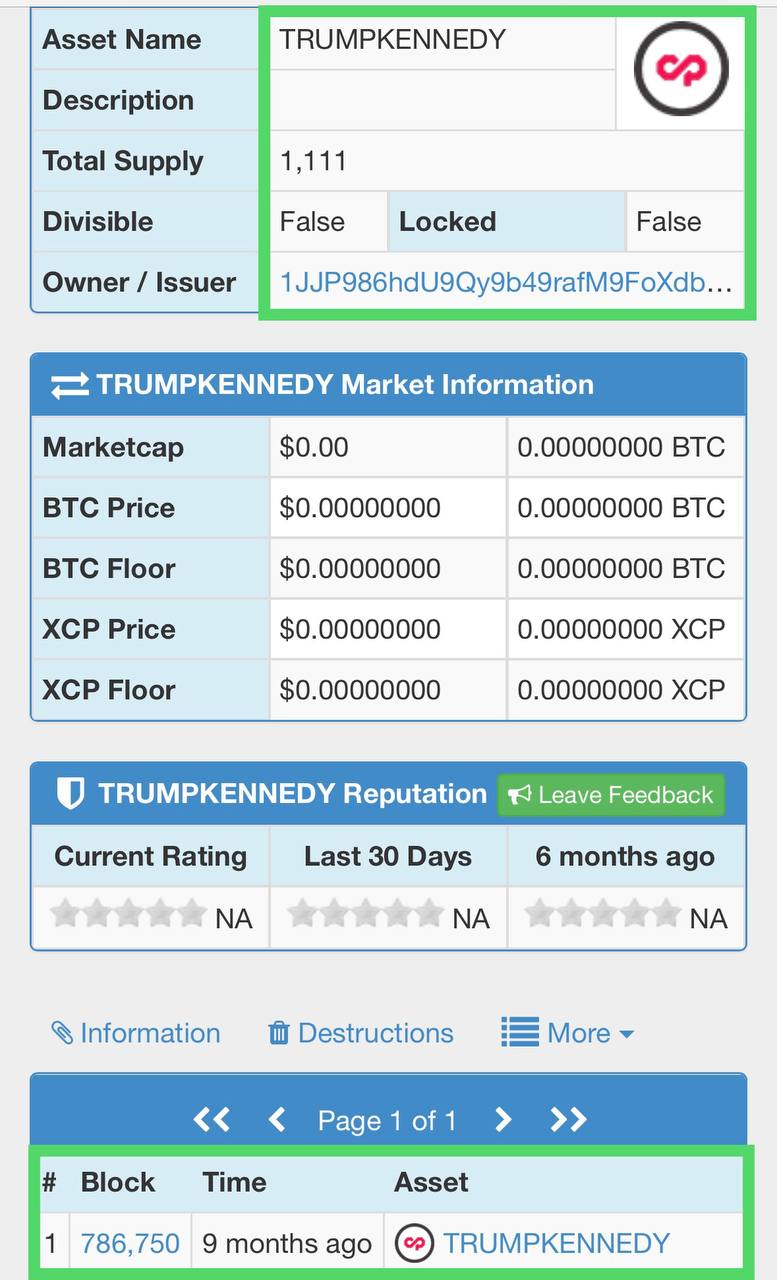Switch to the Destructions tab
Image resolution: width=777 pixels, height=1280 pixels.
[x=361, y=1033]
